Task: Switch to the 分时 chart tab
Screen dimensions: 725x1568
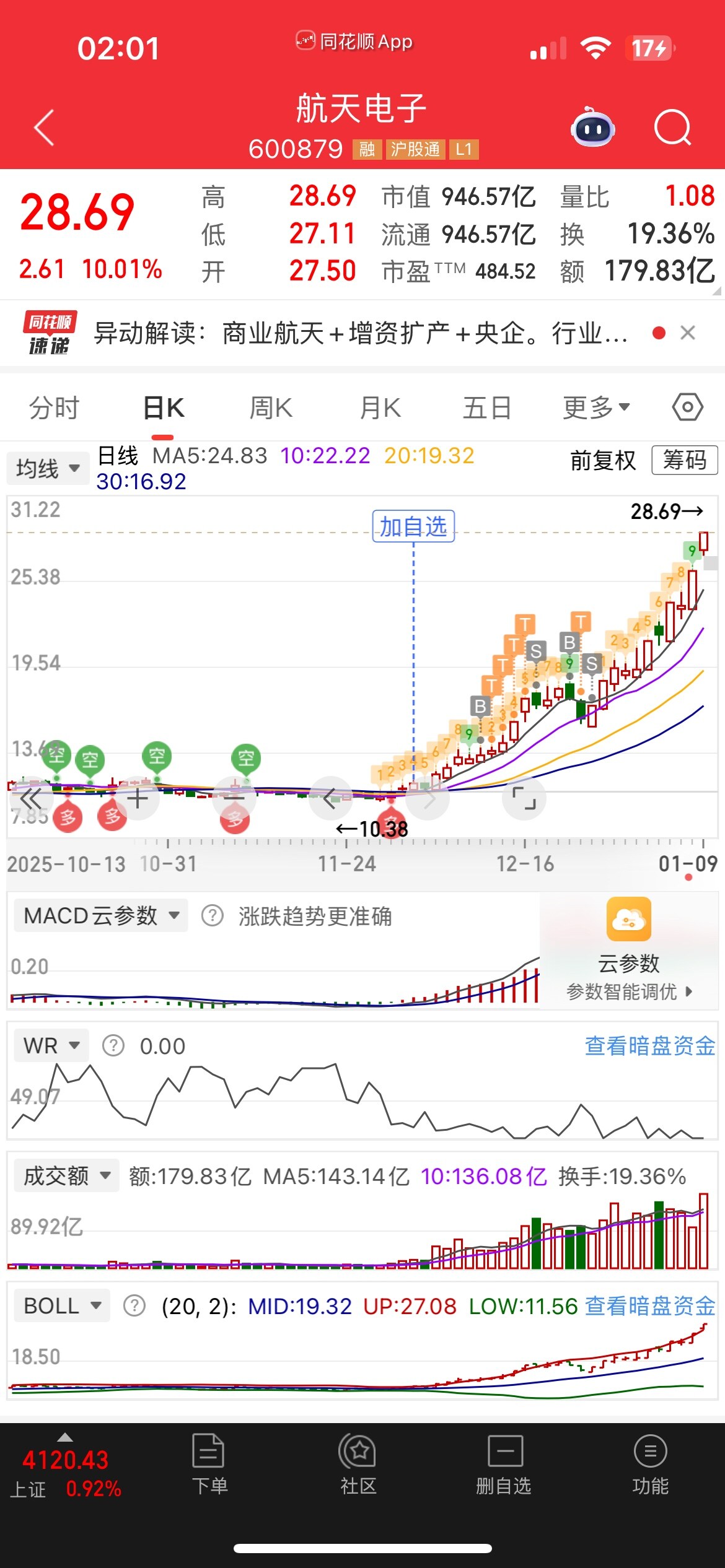Action: point(55,408)
